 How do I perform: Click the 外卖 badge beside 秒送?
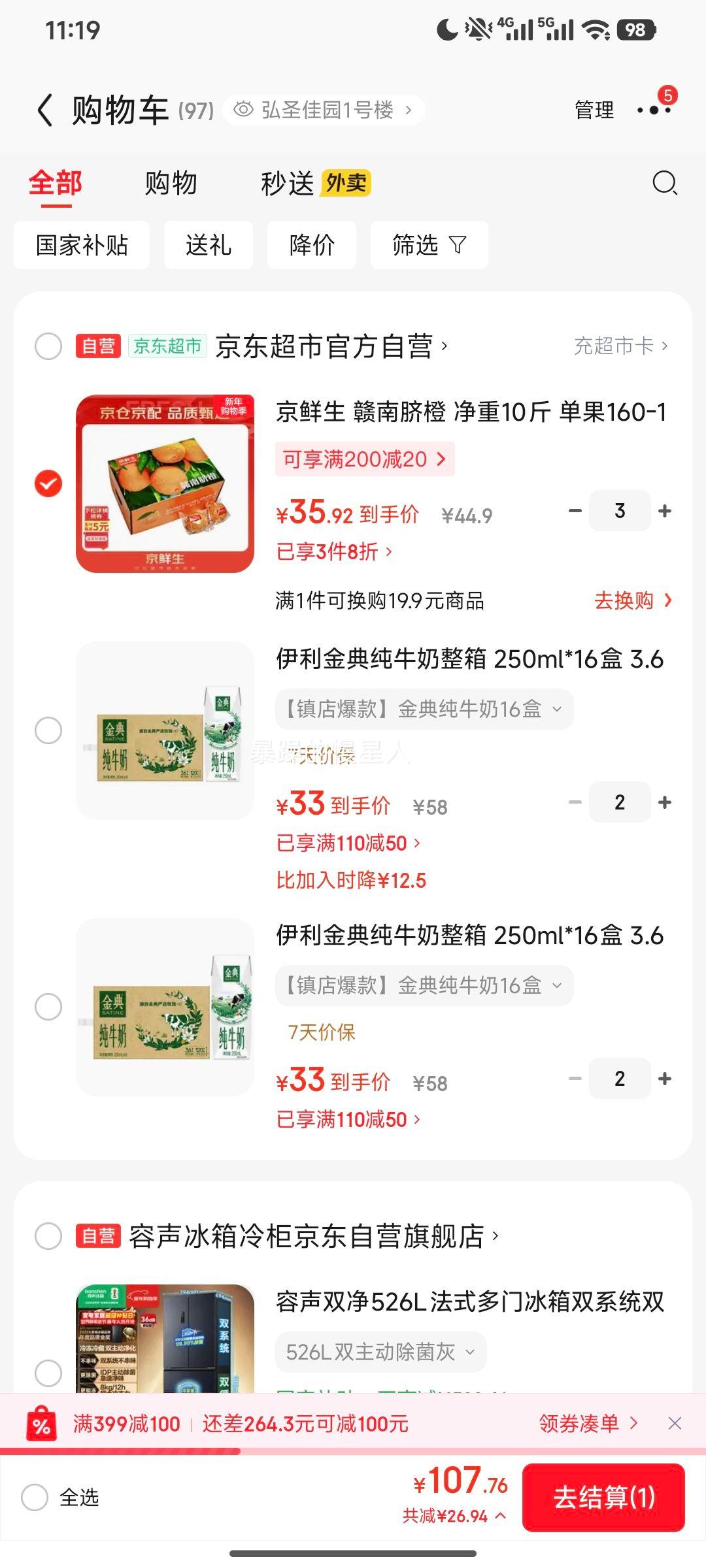tap(347, 183)
